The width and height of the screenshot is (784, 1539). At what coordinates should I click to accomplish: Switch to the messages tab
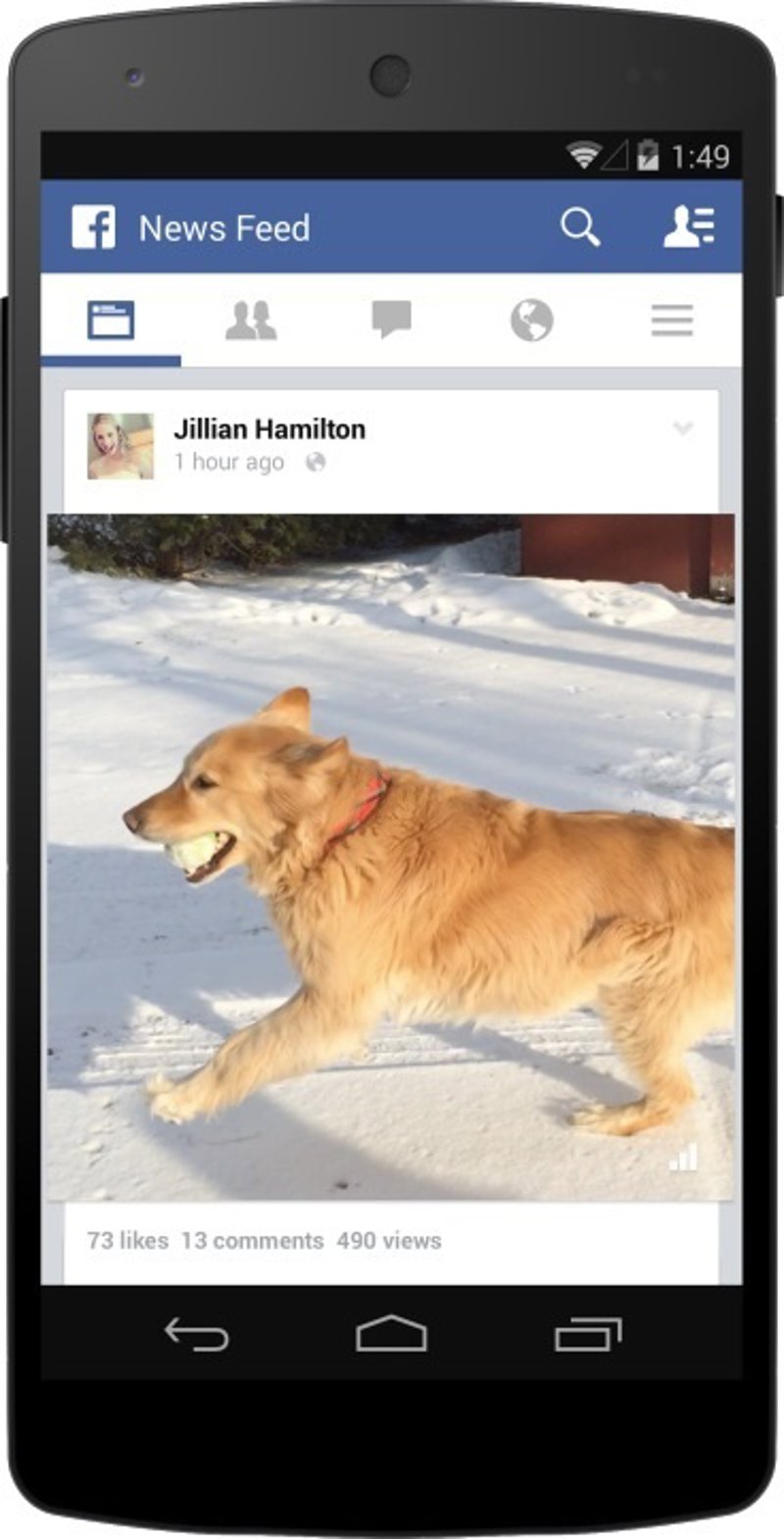(391, 320)
